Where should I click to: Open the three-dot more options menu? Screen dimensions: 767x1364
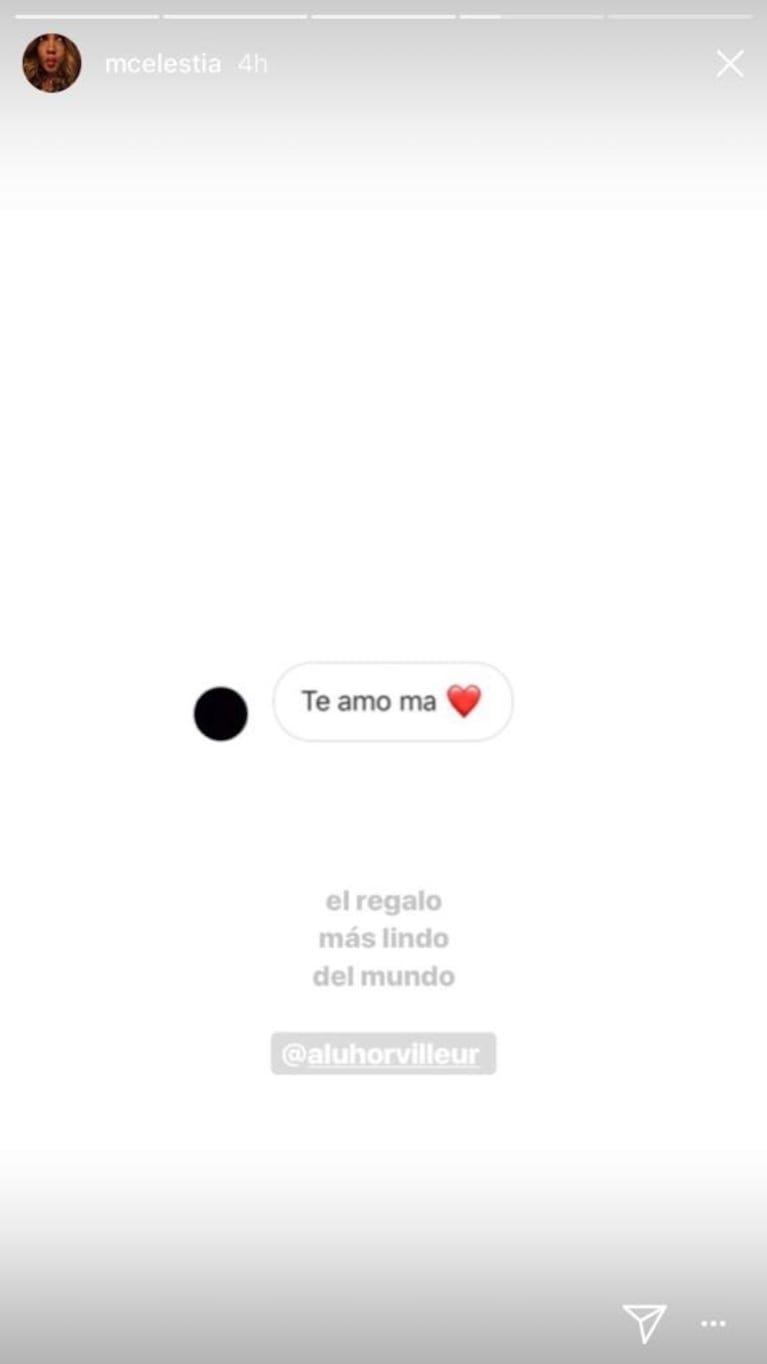click(713, 1324)
